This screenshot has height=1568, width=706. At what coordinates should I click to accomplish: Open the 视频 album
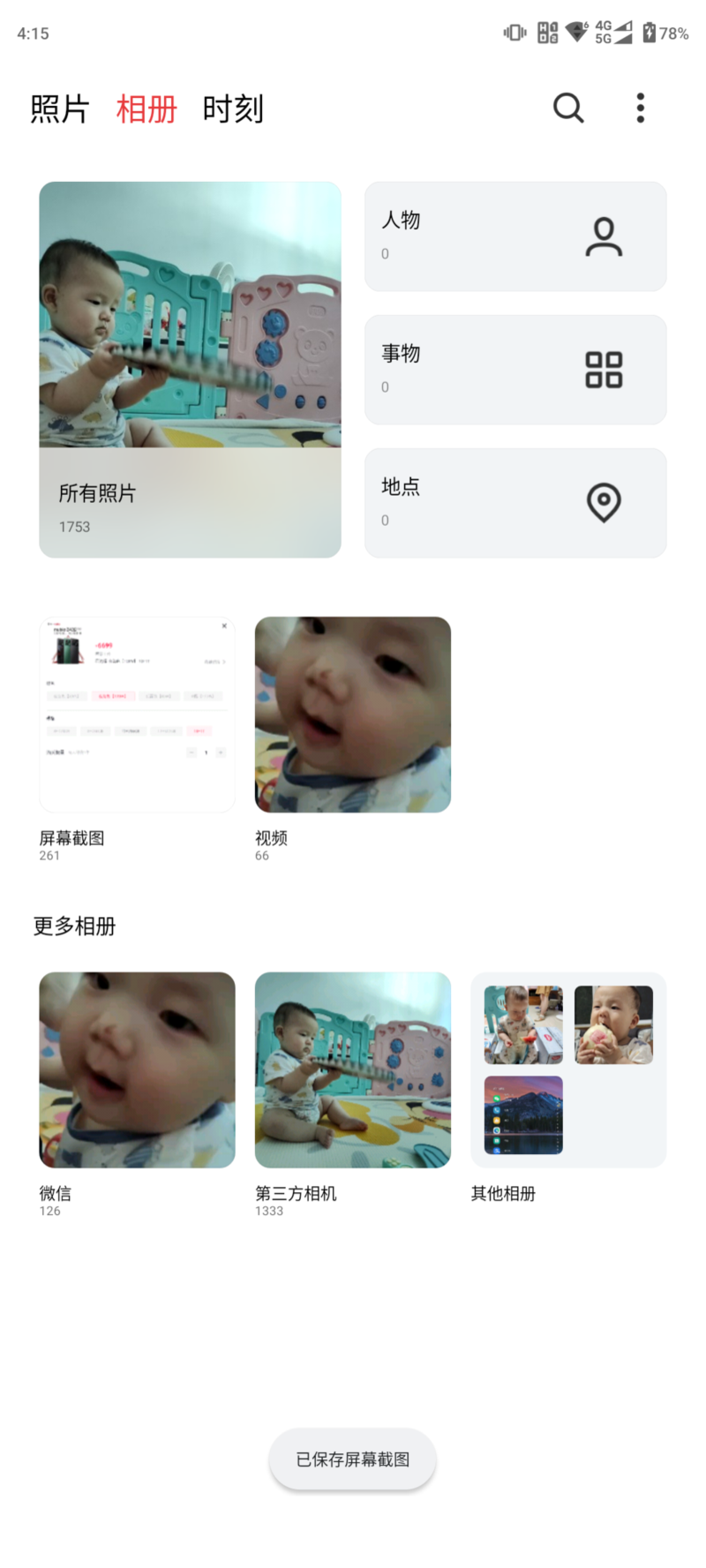[x=353, y=714]
